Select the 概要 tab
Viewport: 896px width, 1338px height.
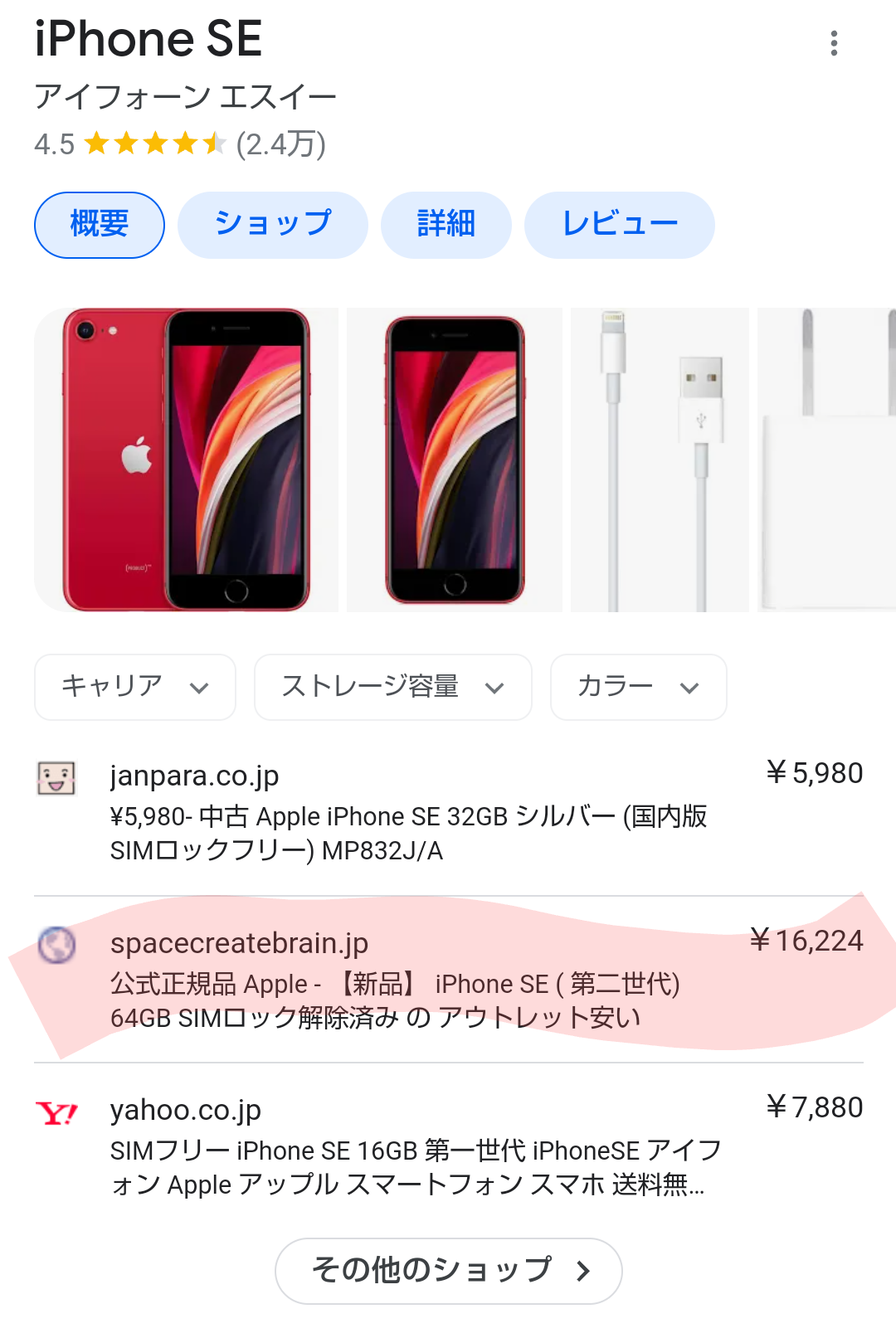(x=100, y=225)
